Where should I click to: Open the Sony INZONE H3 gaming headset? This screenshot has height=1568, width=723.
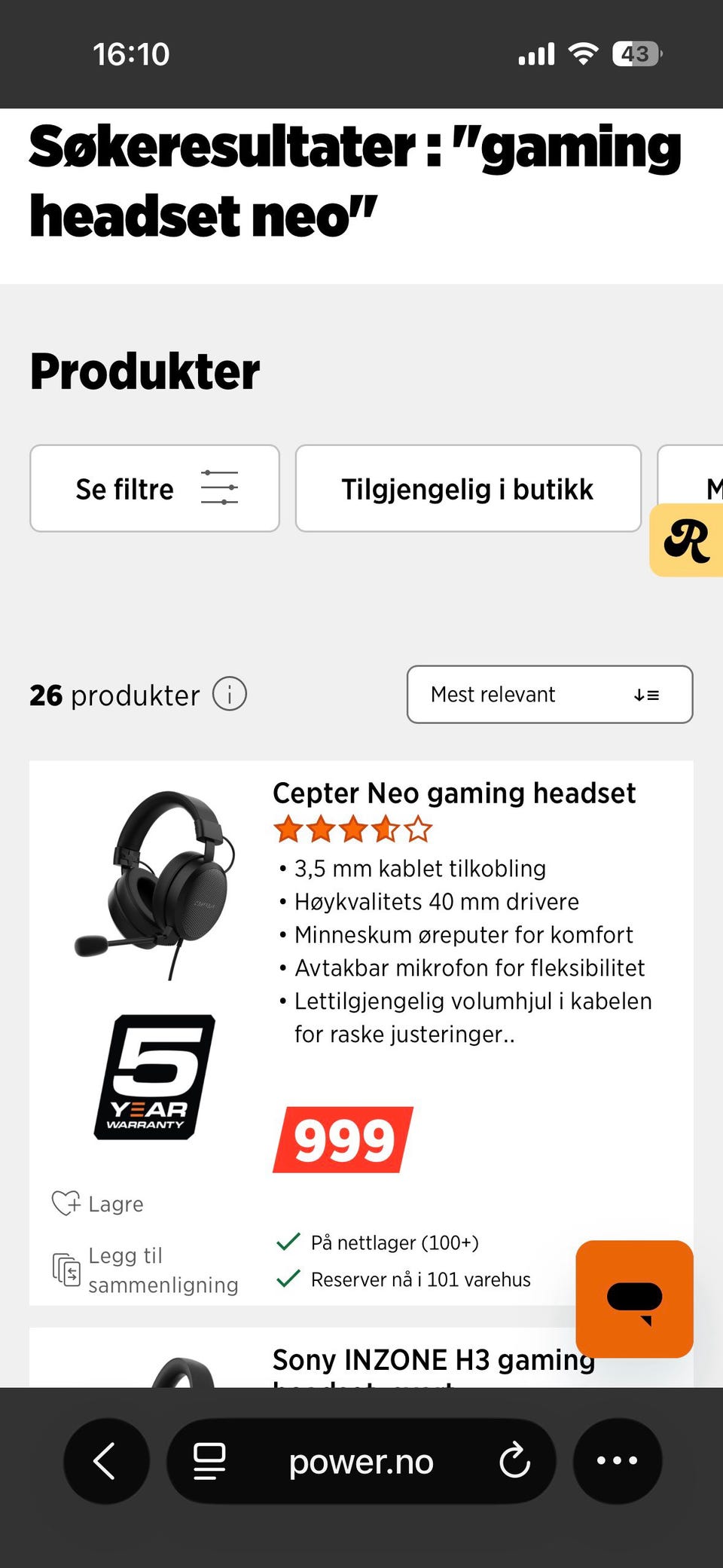pos(434,1361)
